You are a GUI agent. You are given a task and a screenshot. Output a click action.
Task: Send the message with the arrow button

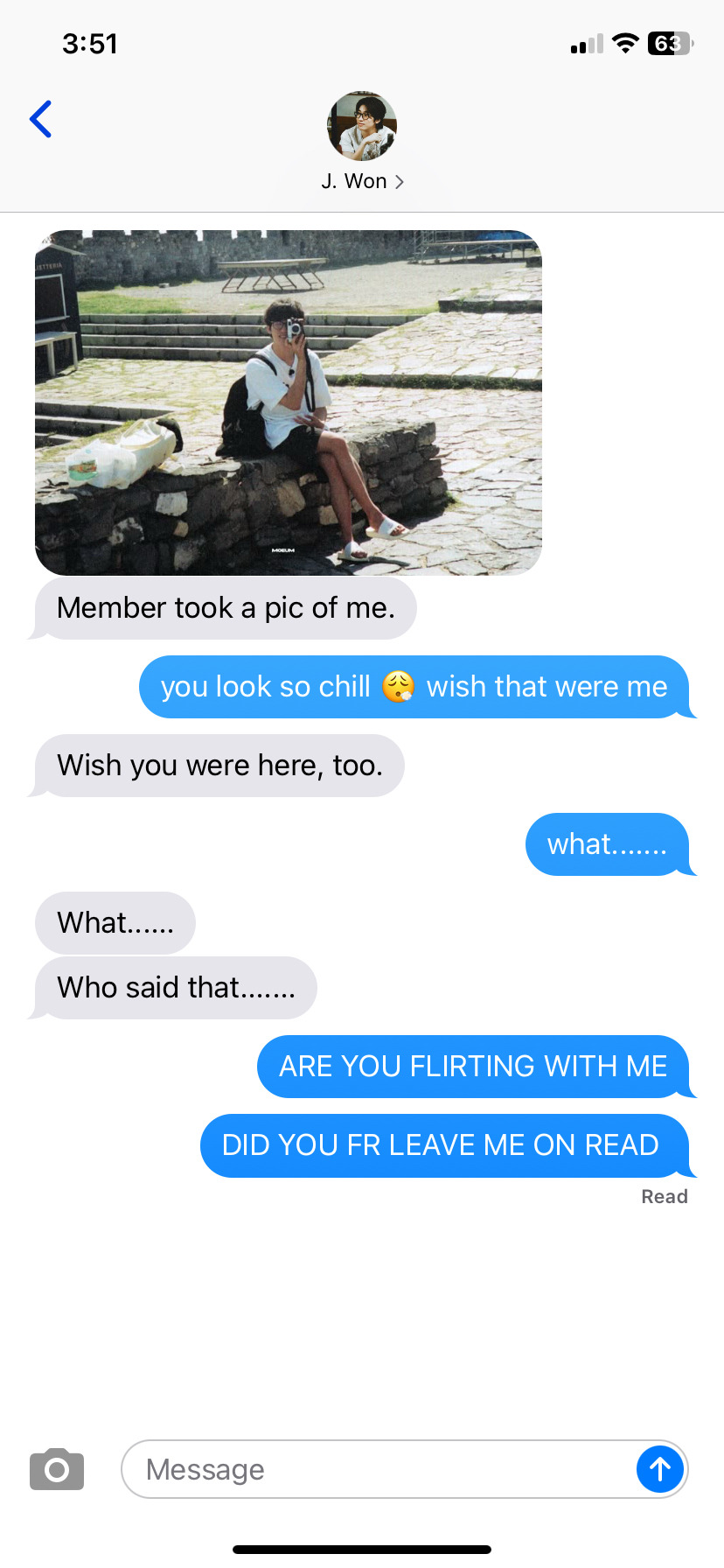click(660, 1469)
